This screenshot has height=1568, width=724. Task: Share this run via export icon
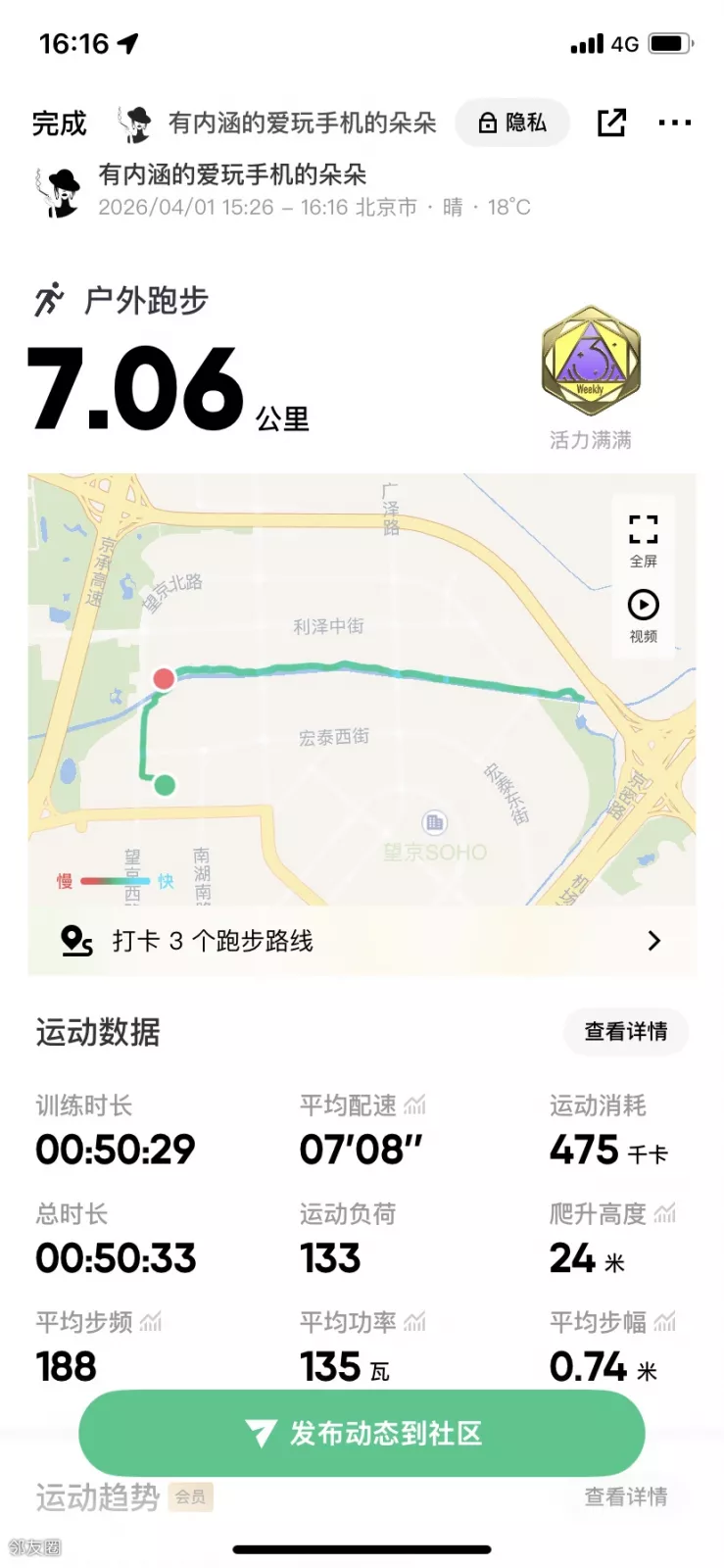click(611, 122)
